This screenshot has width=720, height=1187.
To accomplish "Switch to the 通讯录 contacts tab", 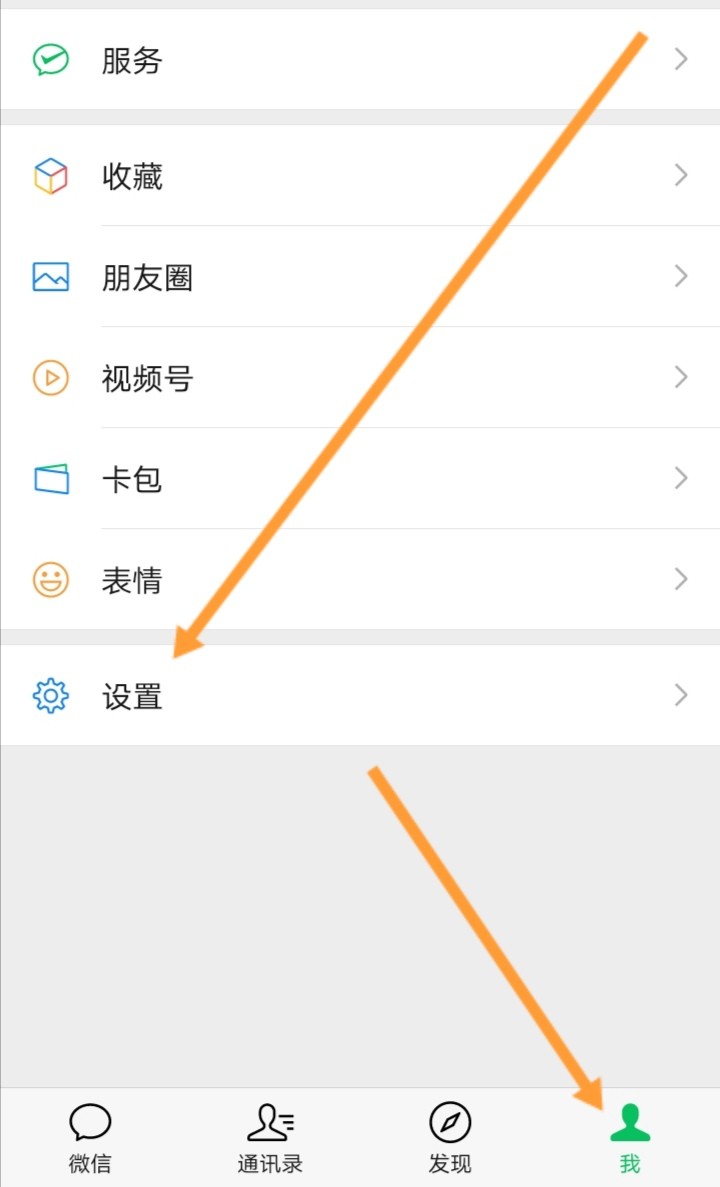I will pyautogui.click(x=270, y=1138).
